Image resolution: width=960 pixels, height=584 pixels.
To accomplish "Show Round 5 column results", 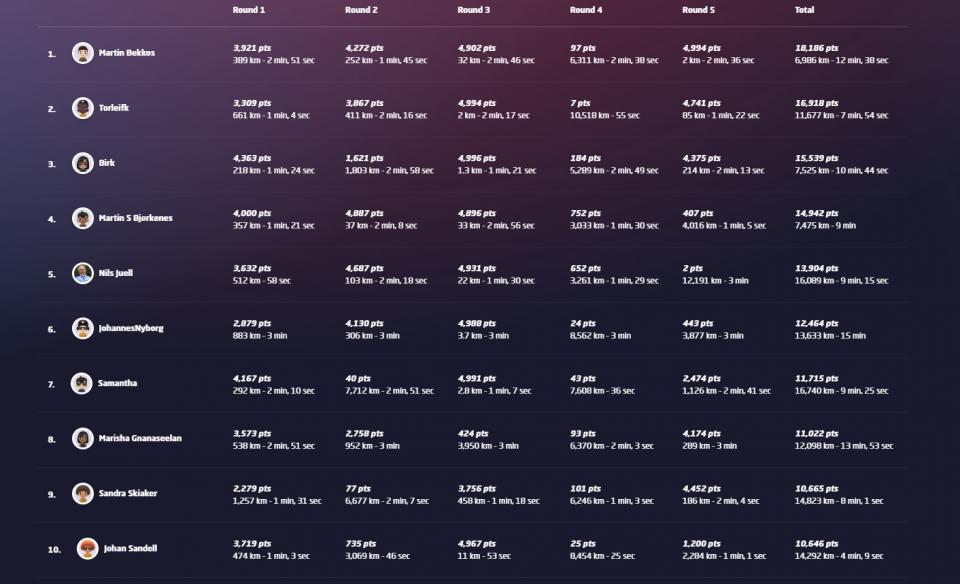I will (698, 10).
